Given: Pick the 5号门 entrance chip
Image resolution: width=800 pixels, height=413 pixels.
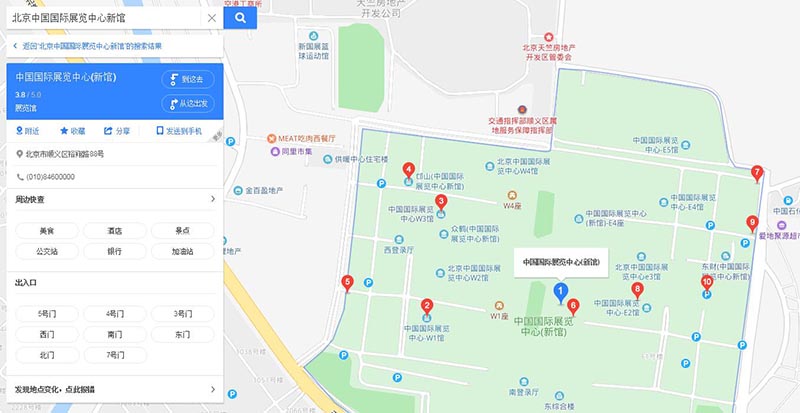Looking at the screenshot, I should coord(46,313).
